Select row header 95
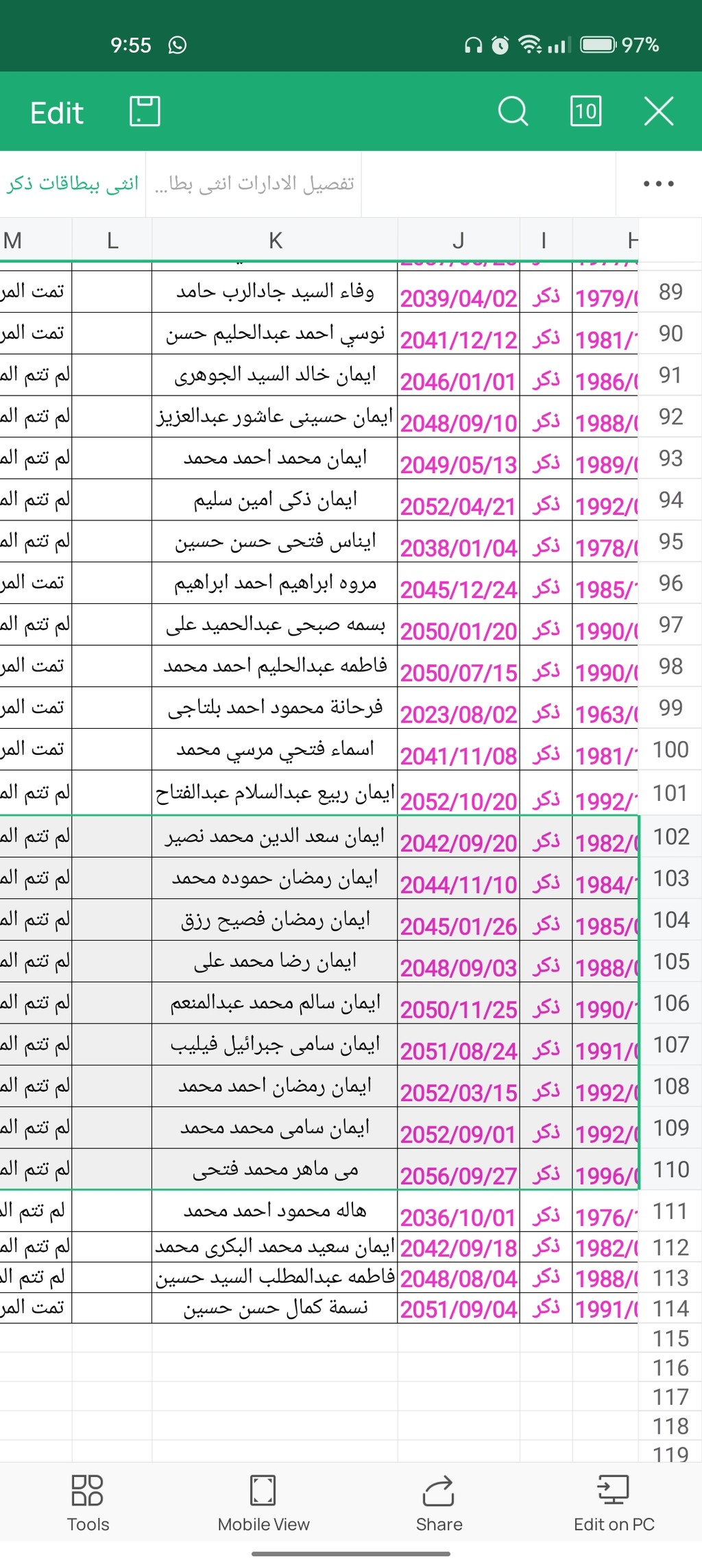 point(670,542)
